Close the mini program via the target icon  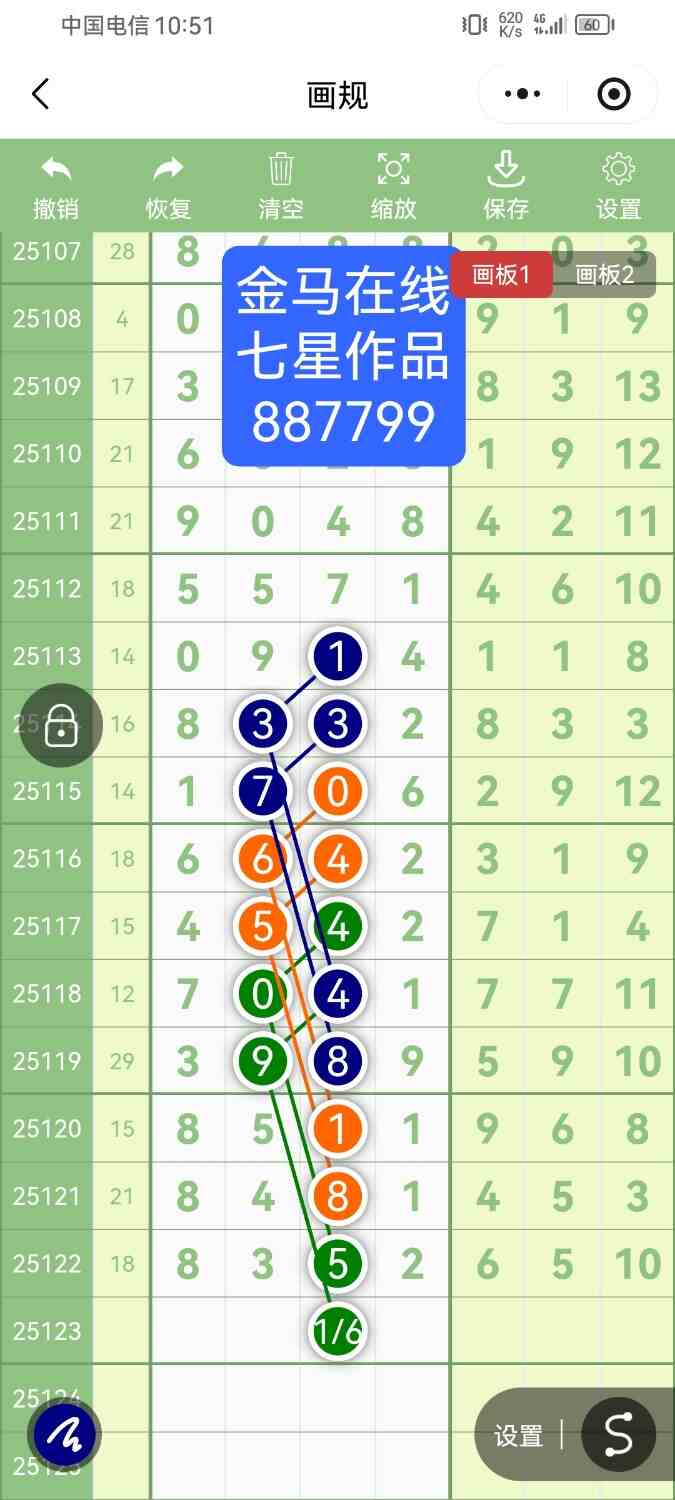click(x=613, y=95)
